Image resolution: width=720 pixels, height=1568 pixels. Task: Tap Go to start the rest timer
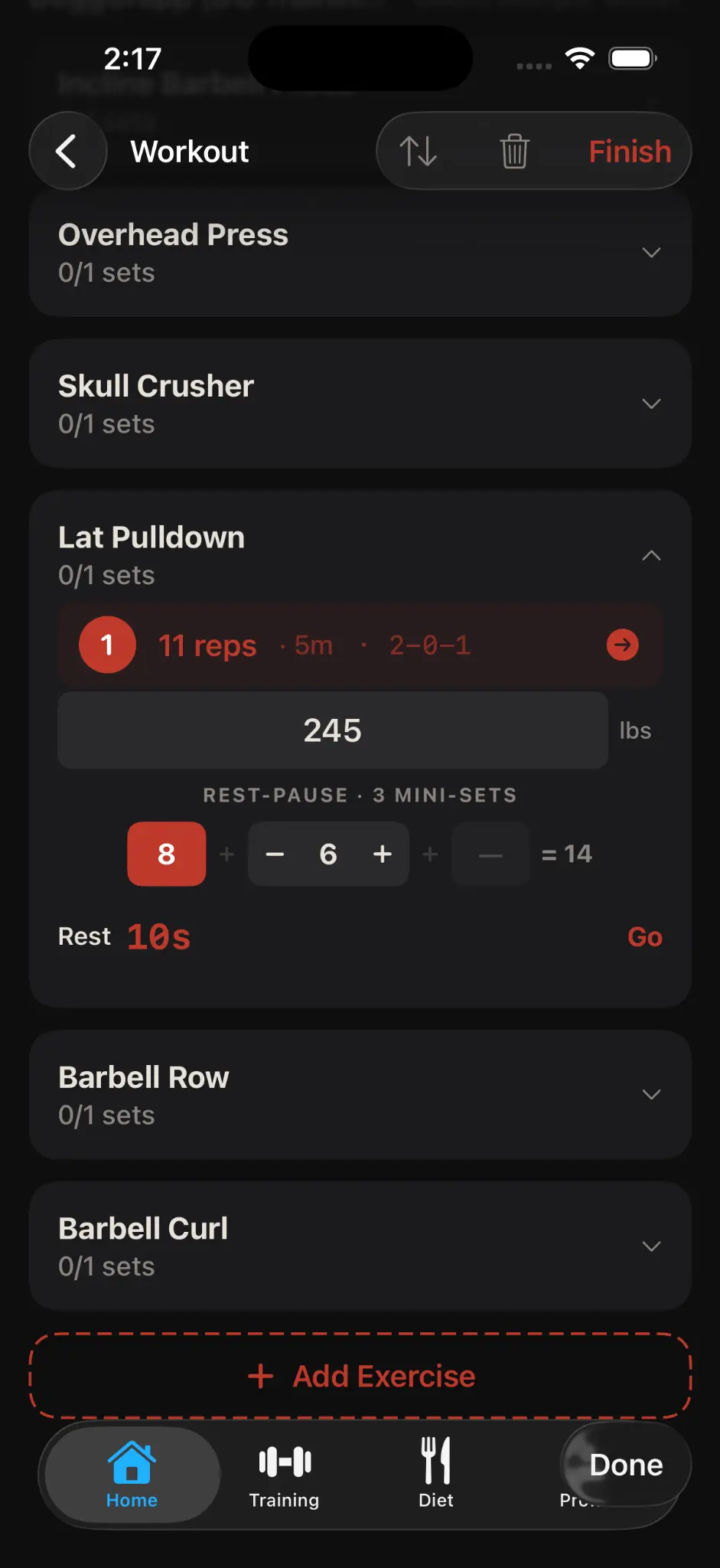644,936
